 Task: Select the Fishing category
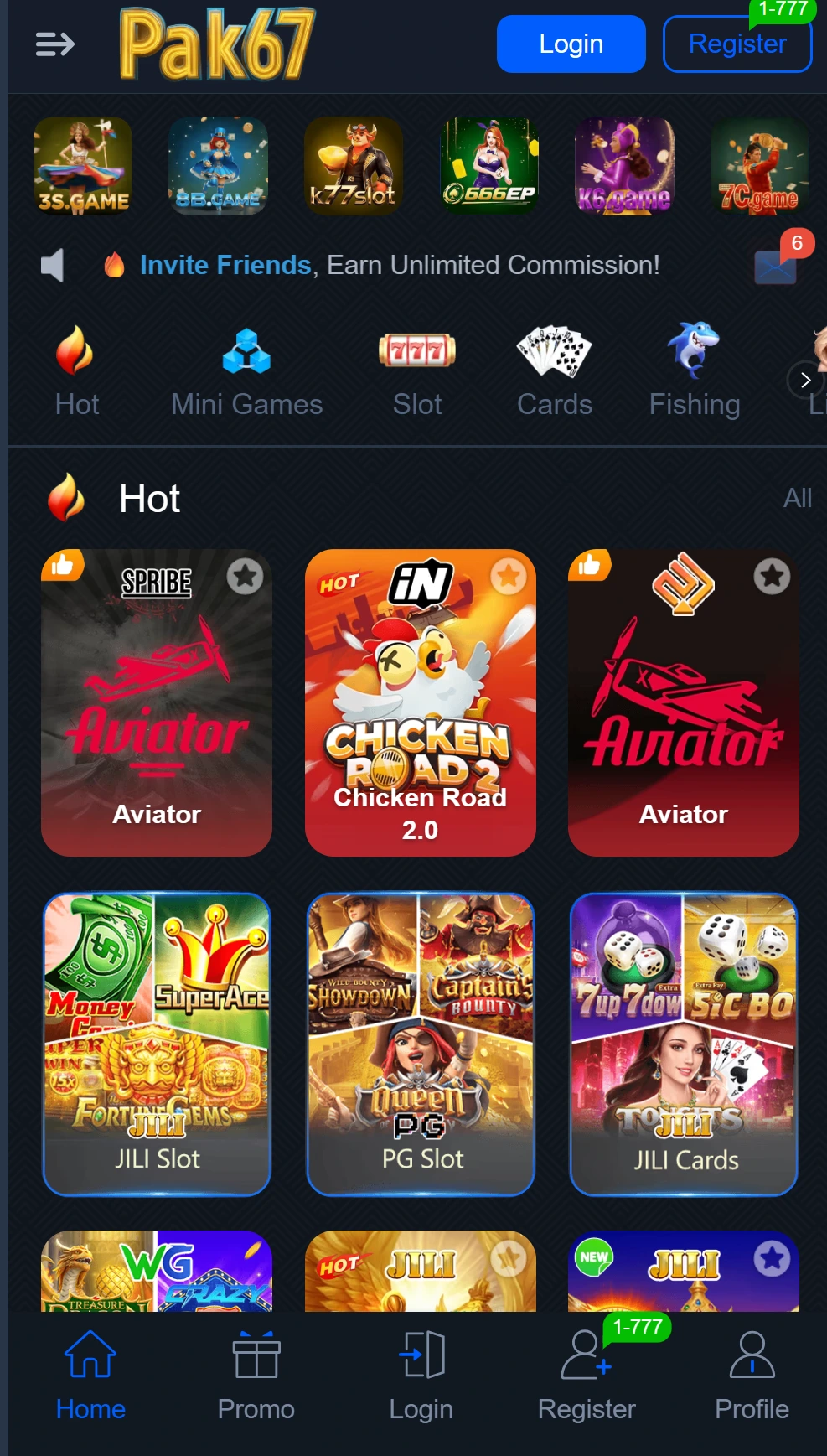695,371
